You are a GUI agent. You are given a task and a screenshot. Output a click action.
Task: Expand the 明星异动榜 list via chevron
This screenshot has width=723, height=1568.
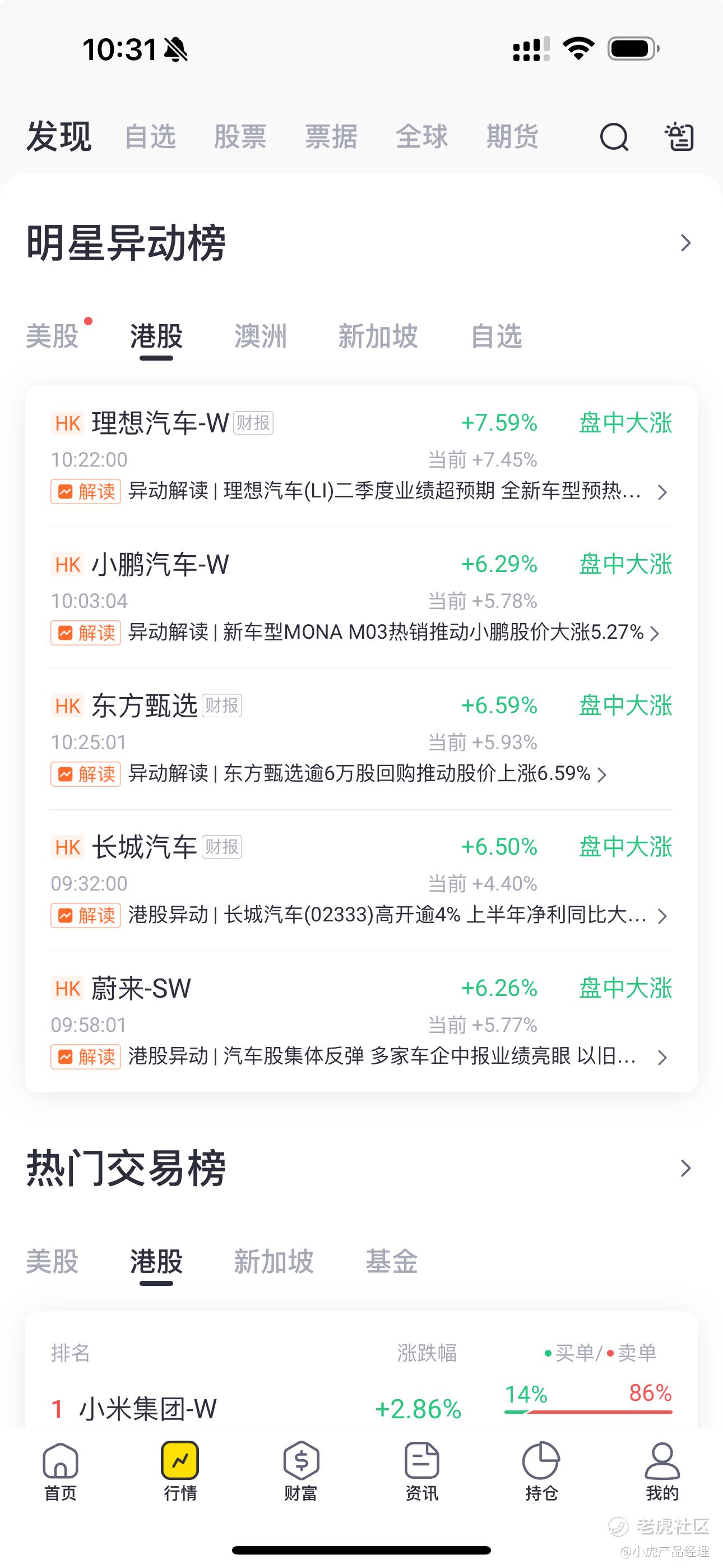[685, 243]
